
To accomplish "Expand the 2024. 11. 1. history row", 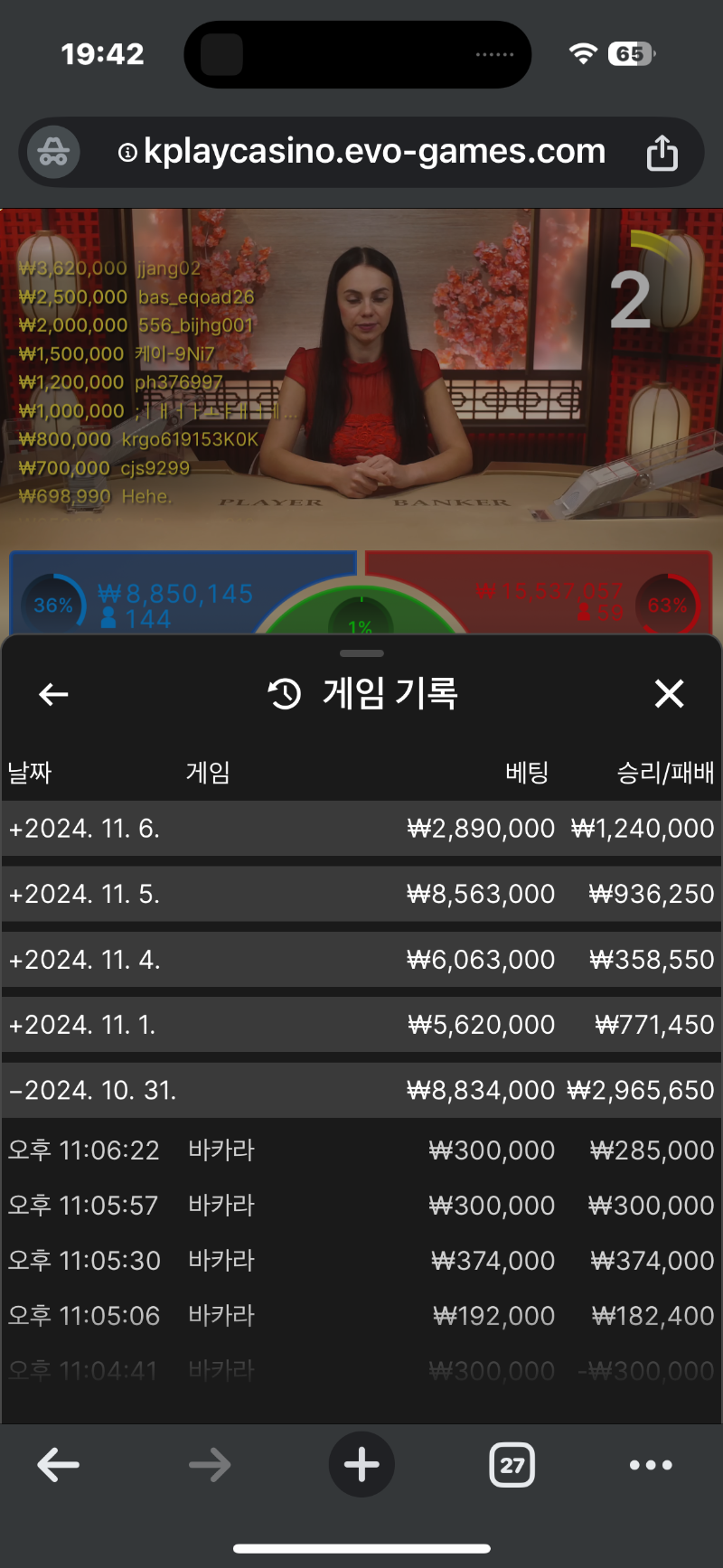I will pos(361,1025).
